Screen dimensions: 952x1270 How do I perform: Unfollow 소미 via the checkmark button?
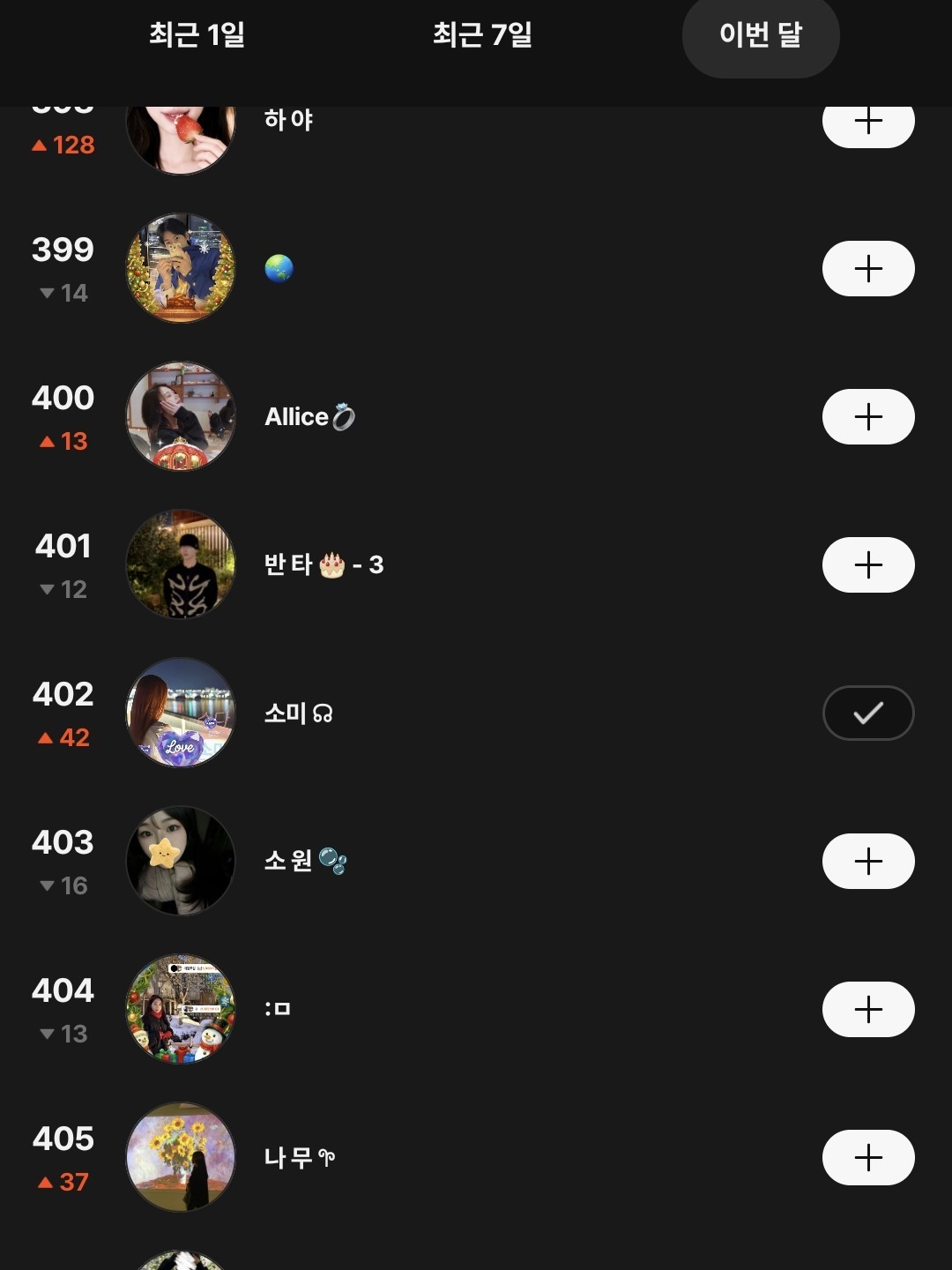pos(867,713)
